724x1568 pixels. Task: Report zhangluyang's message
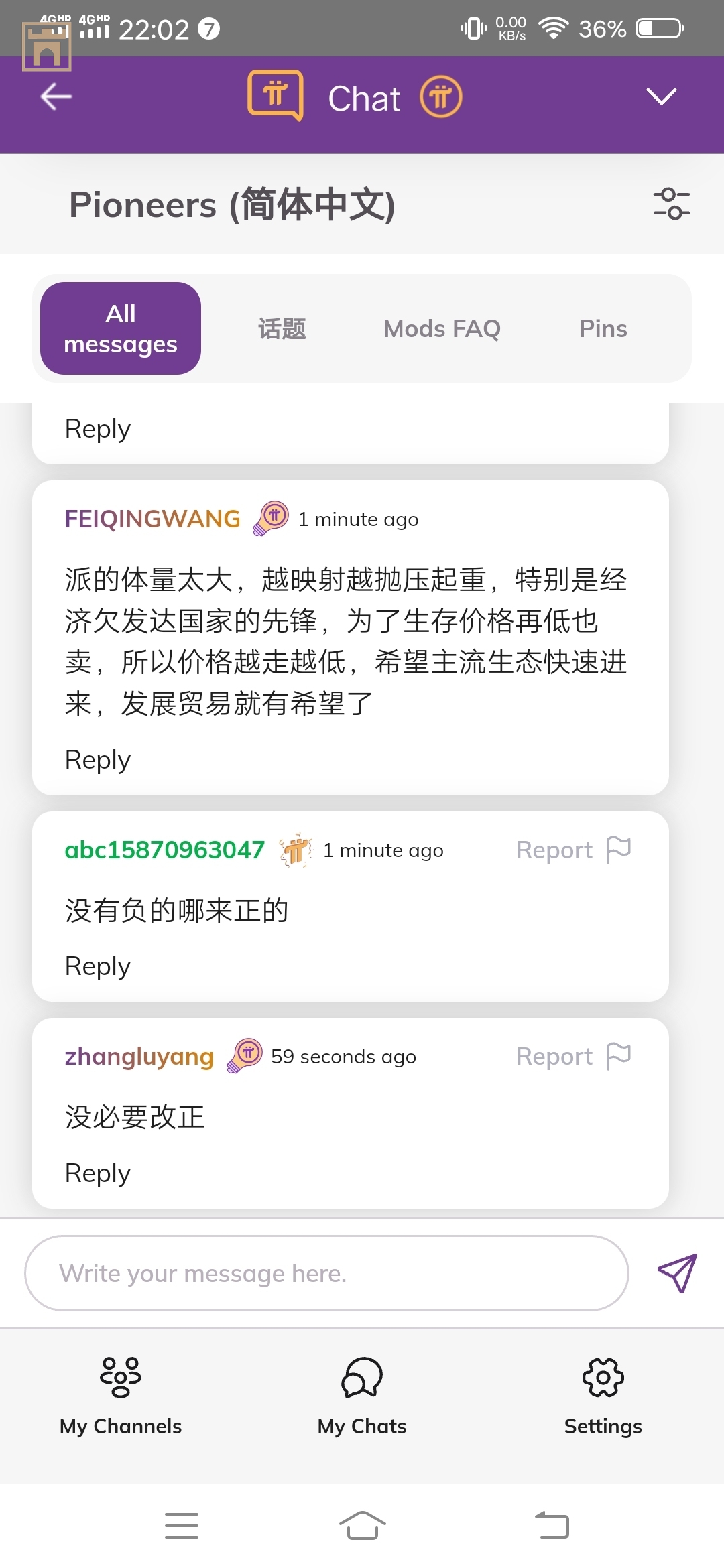coord(573,1056)
